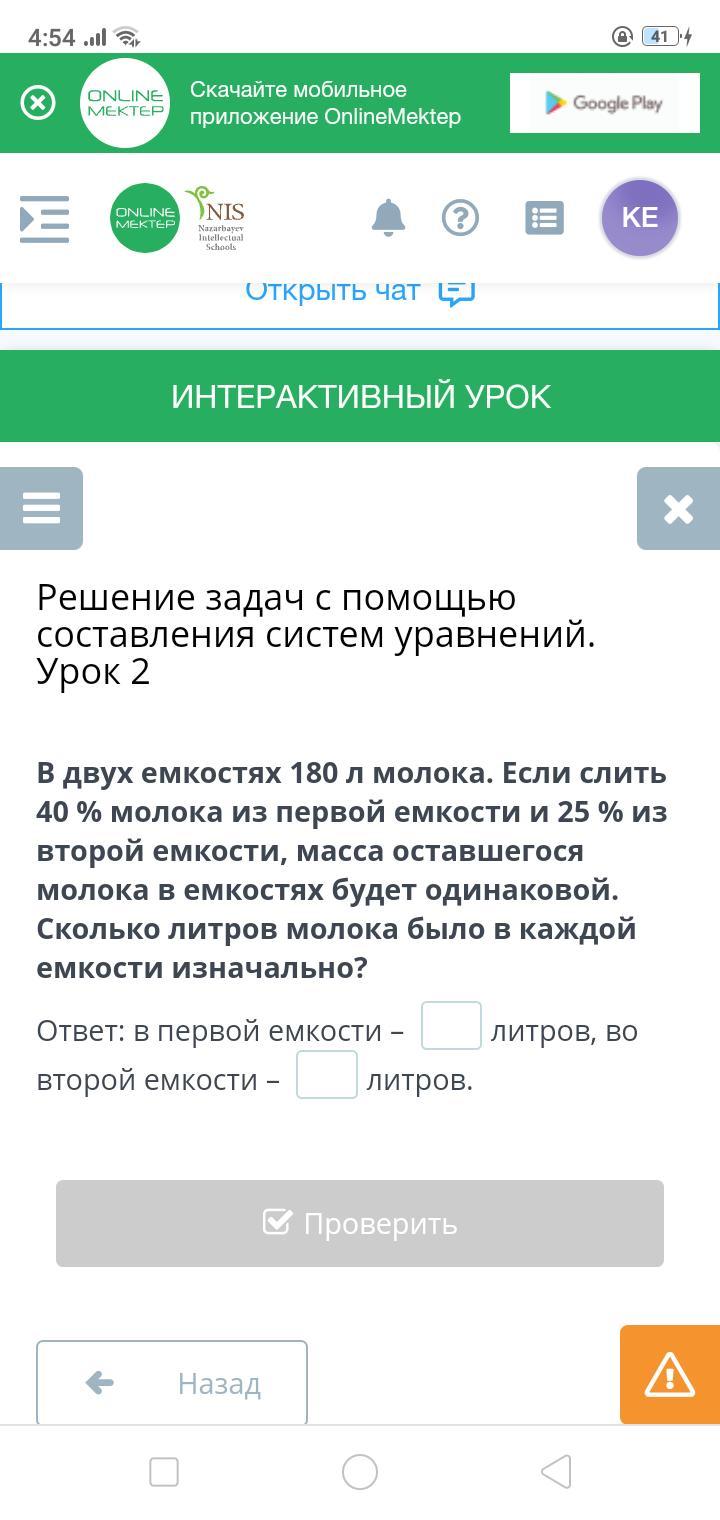The image size is (720, 1520).
Task: Report a problem via the orange warning button
Action: tap(670, 1375)
